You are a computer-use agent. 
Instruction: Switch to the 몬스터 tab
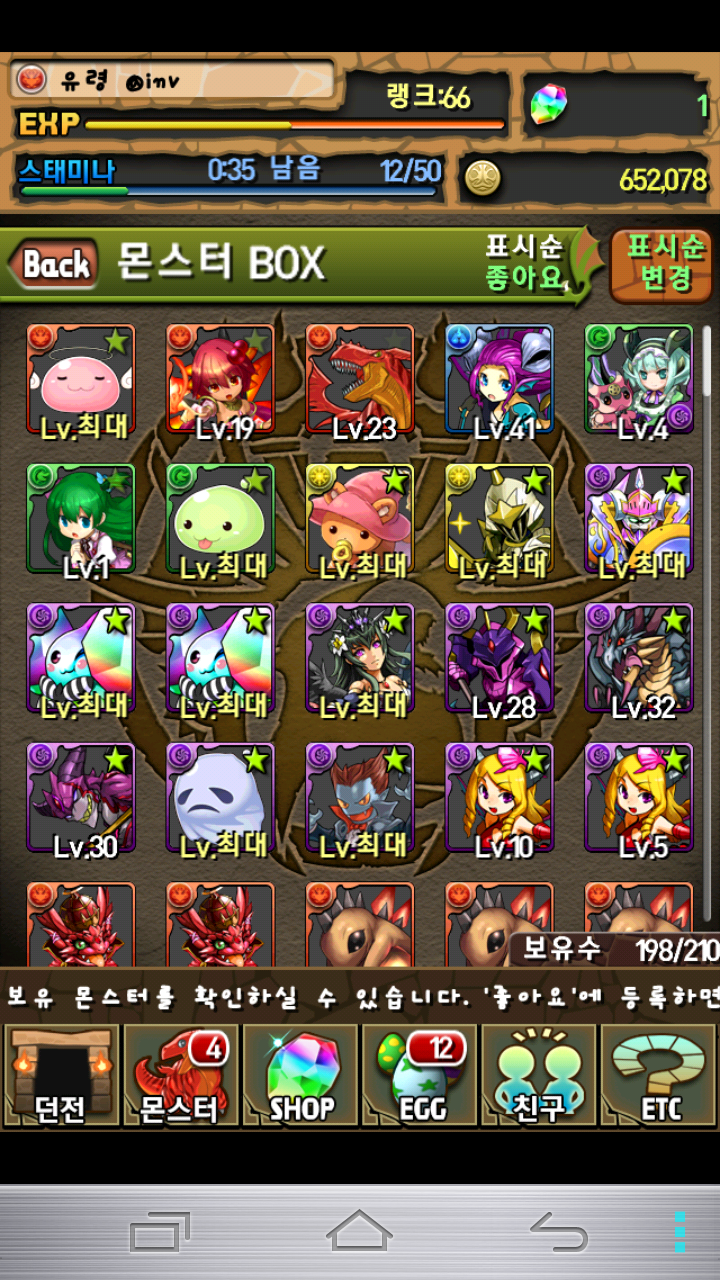coord(180,1075)
